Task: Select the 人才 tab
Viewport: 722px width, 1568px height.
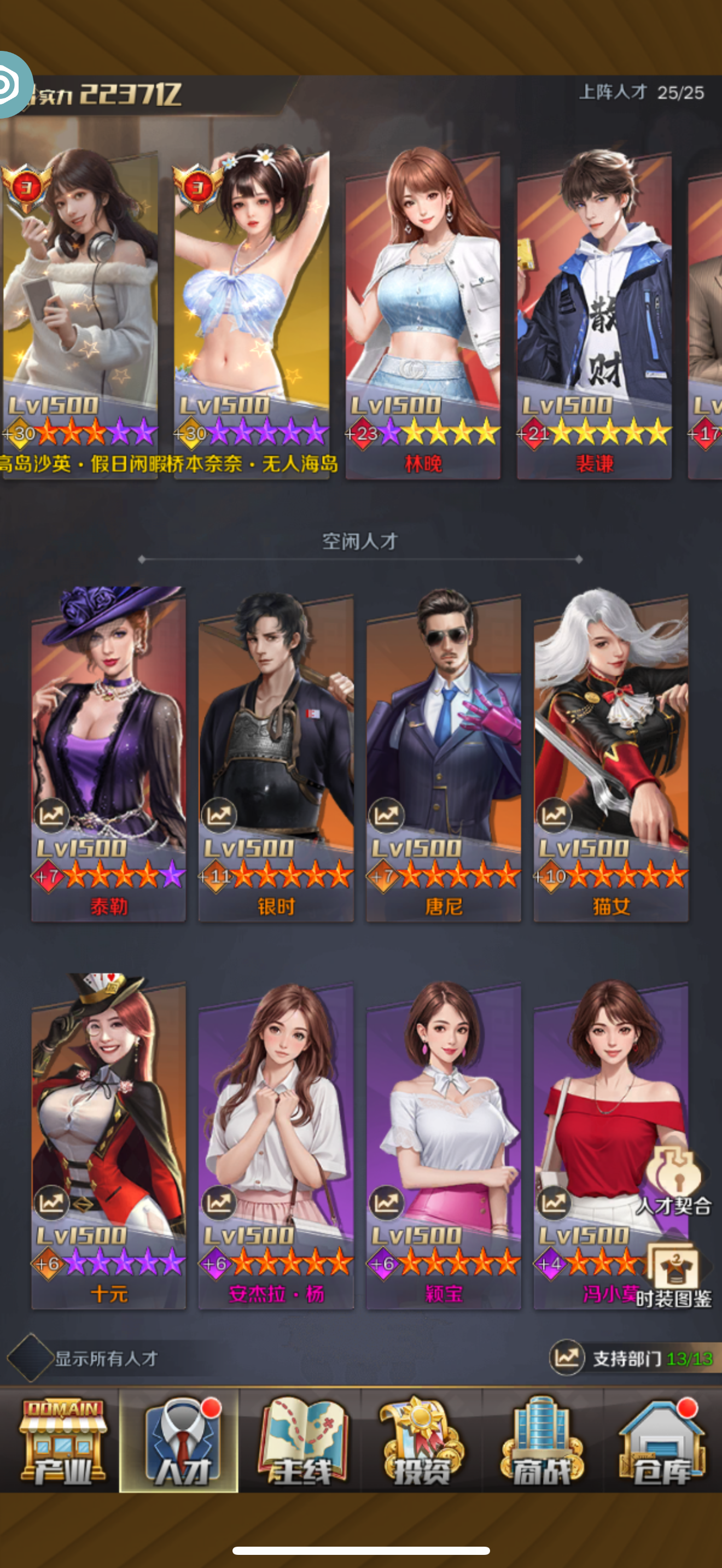Action: point(179,1440)
